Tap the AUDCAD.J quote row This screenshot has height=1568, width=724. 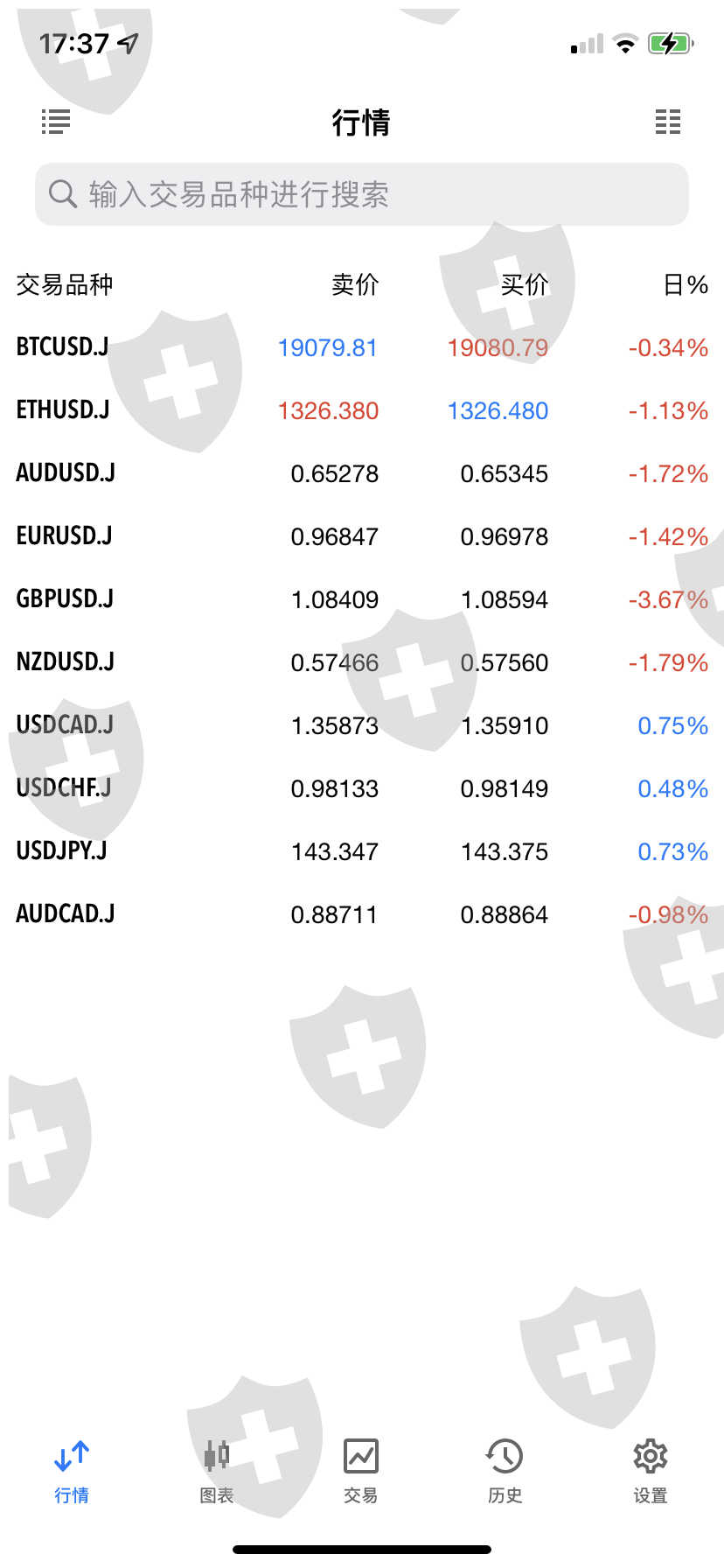[362, 914]
